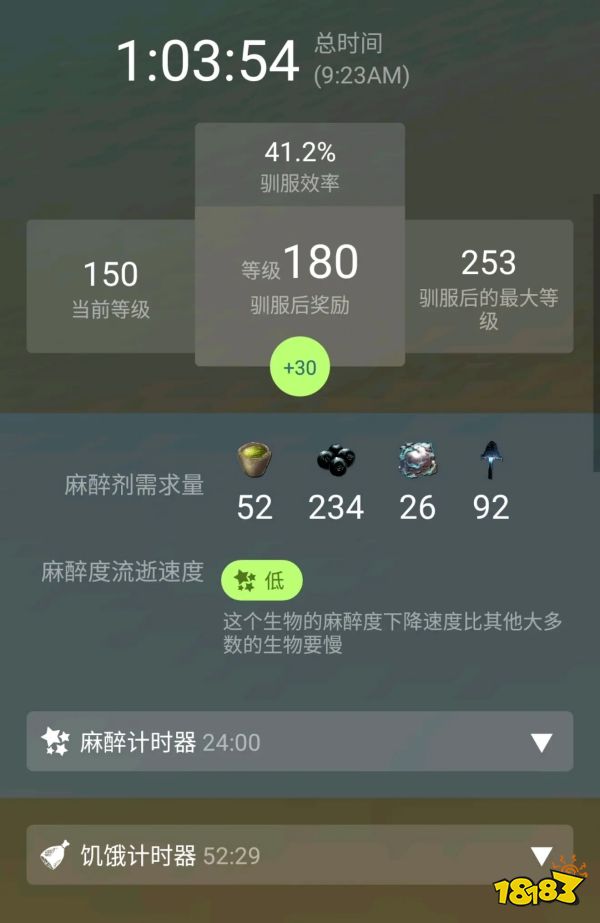Screen dimensions: 600x923
Task: Expand the 饥饿计时器 timer section
Action: [x=540, y=855]
